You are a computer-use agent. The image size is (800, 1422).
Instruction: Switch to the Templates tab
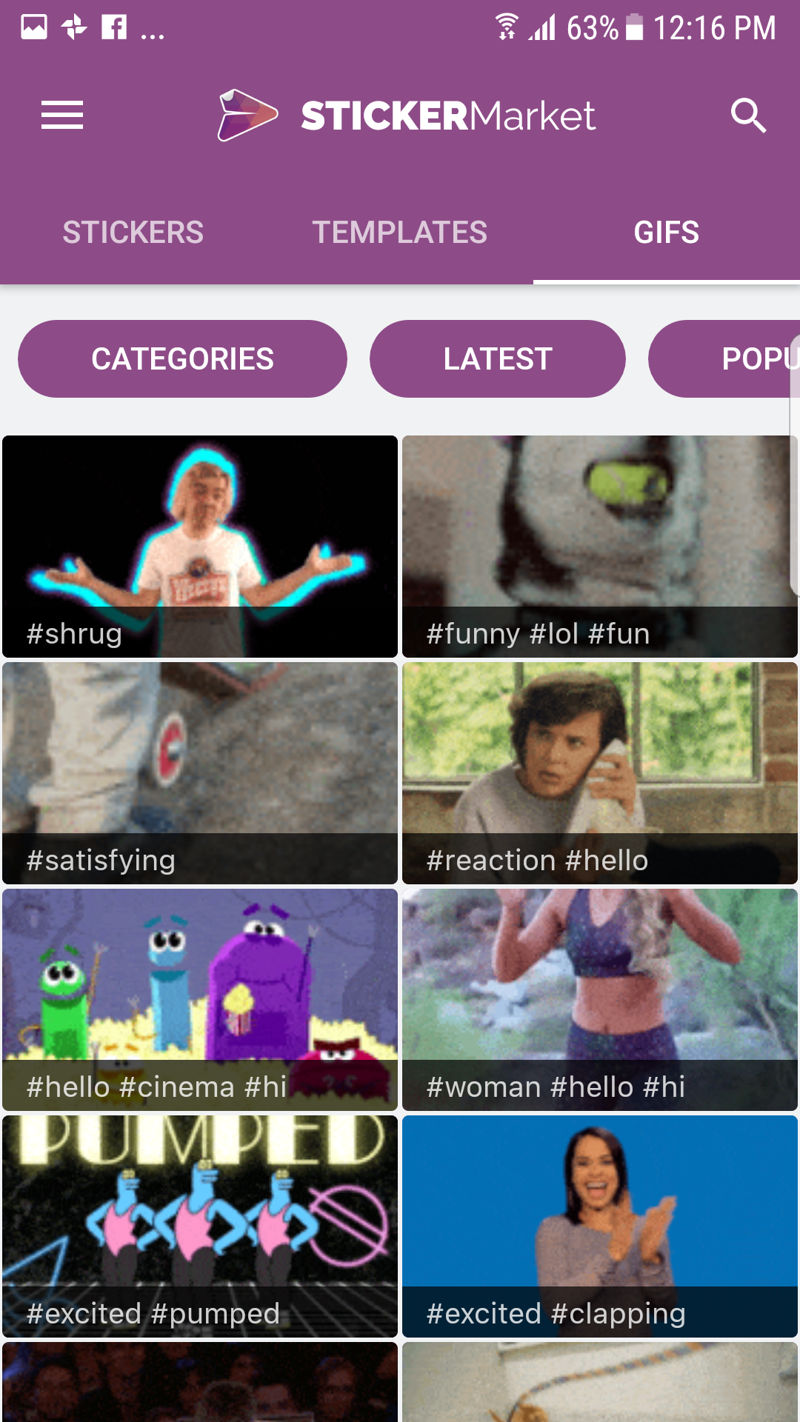(399, 233)
